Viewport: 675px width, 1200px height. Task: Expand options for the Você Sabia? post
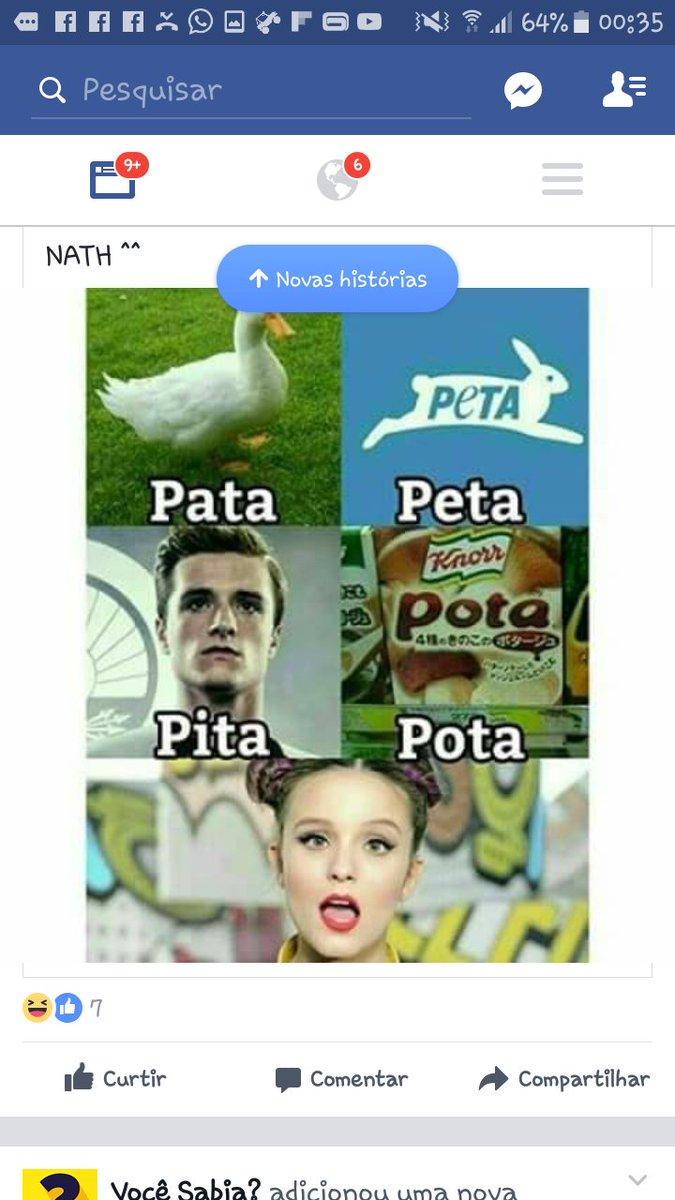click(x=637, y=1180)
